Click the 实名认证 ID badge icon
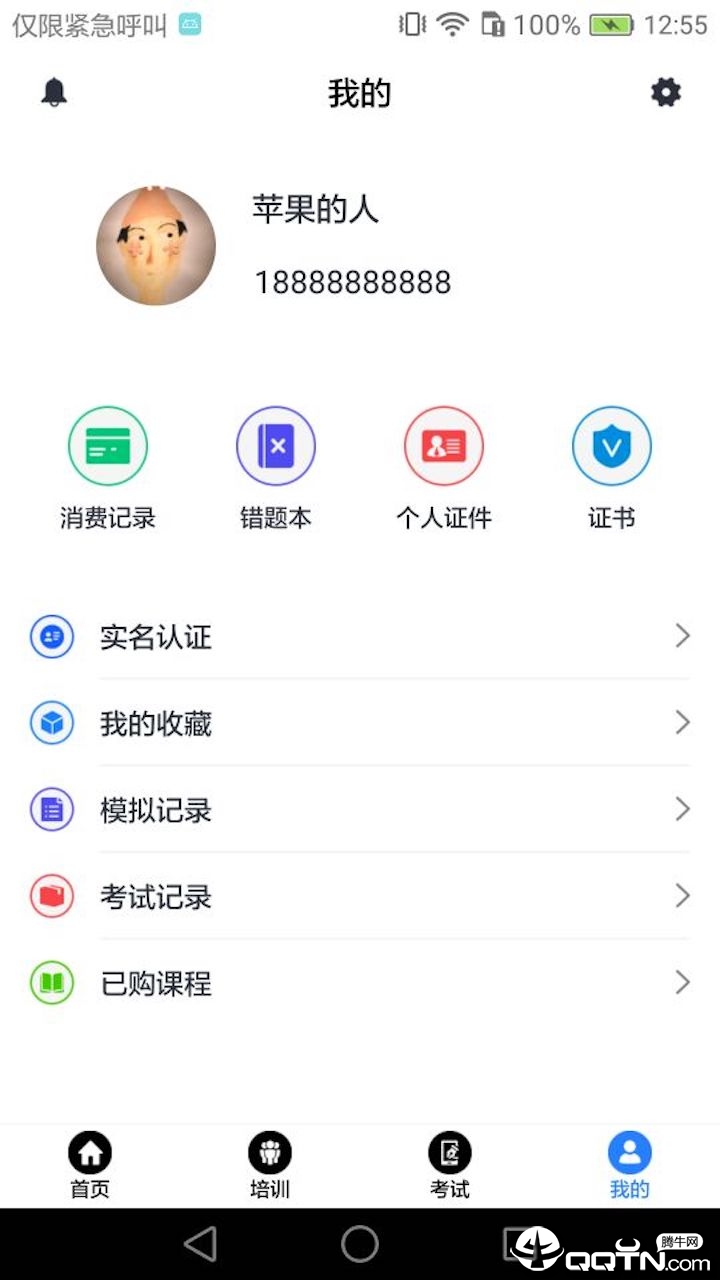Image resolution: width=720 pixels, height=1280 pixels. [52, 636]
